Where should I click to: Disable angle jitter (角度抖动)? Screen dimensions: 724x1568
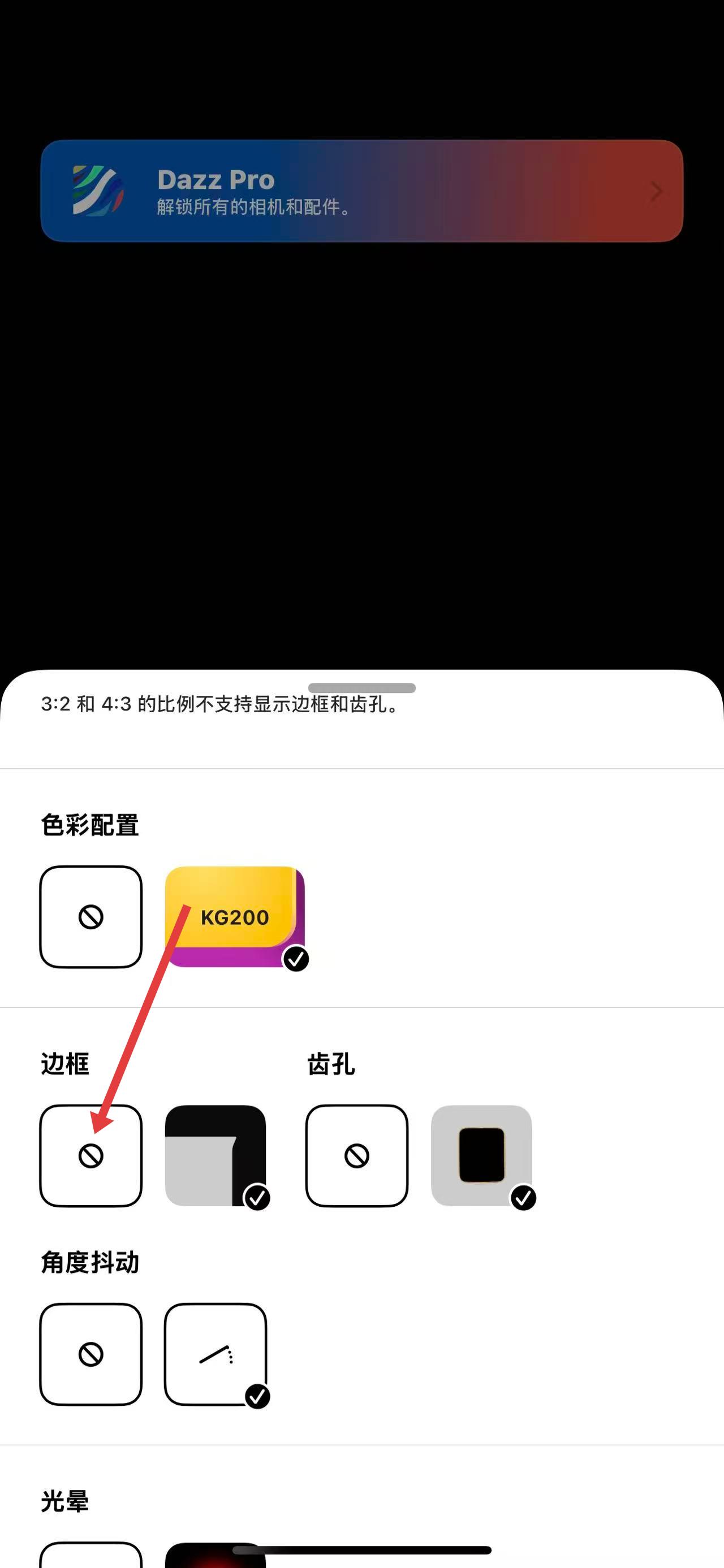[90, 1354]
